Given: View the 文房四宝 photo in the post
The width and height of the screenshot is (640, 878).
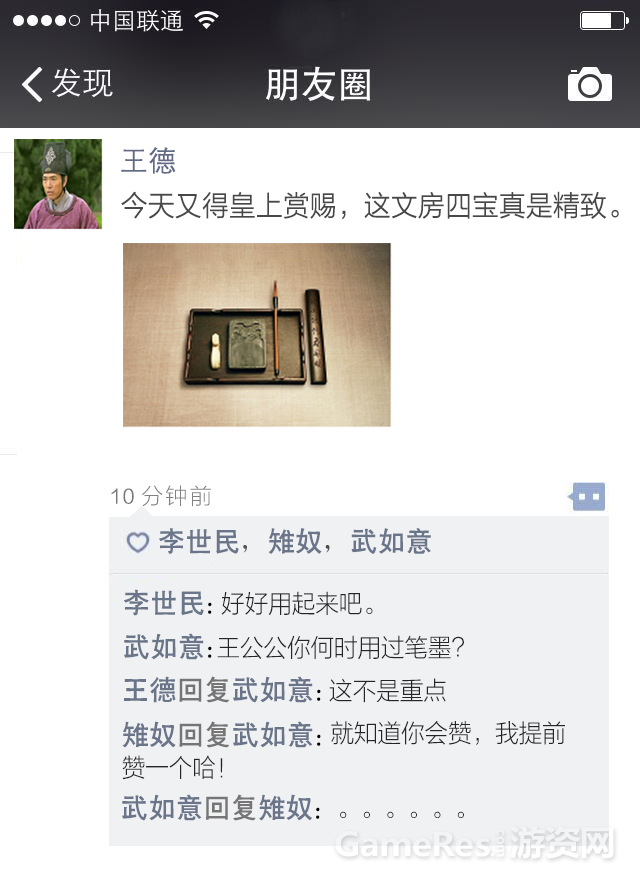Looking at the screenshot, I should 256,334.
